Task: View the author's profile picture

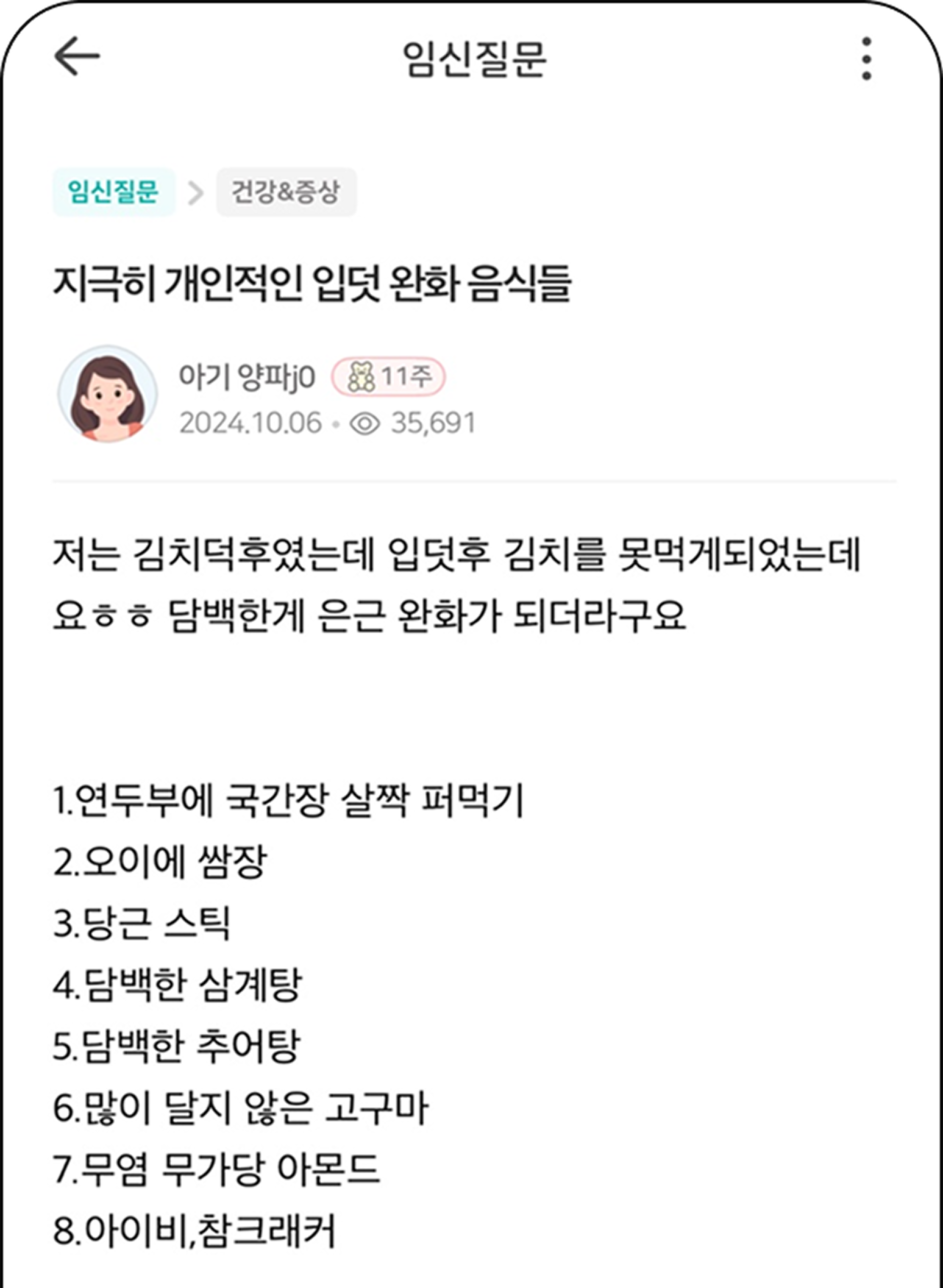Action: (108, 394)
